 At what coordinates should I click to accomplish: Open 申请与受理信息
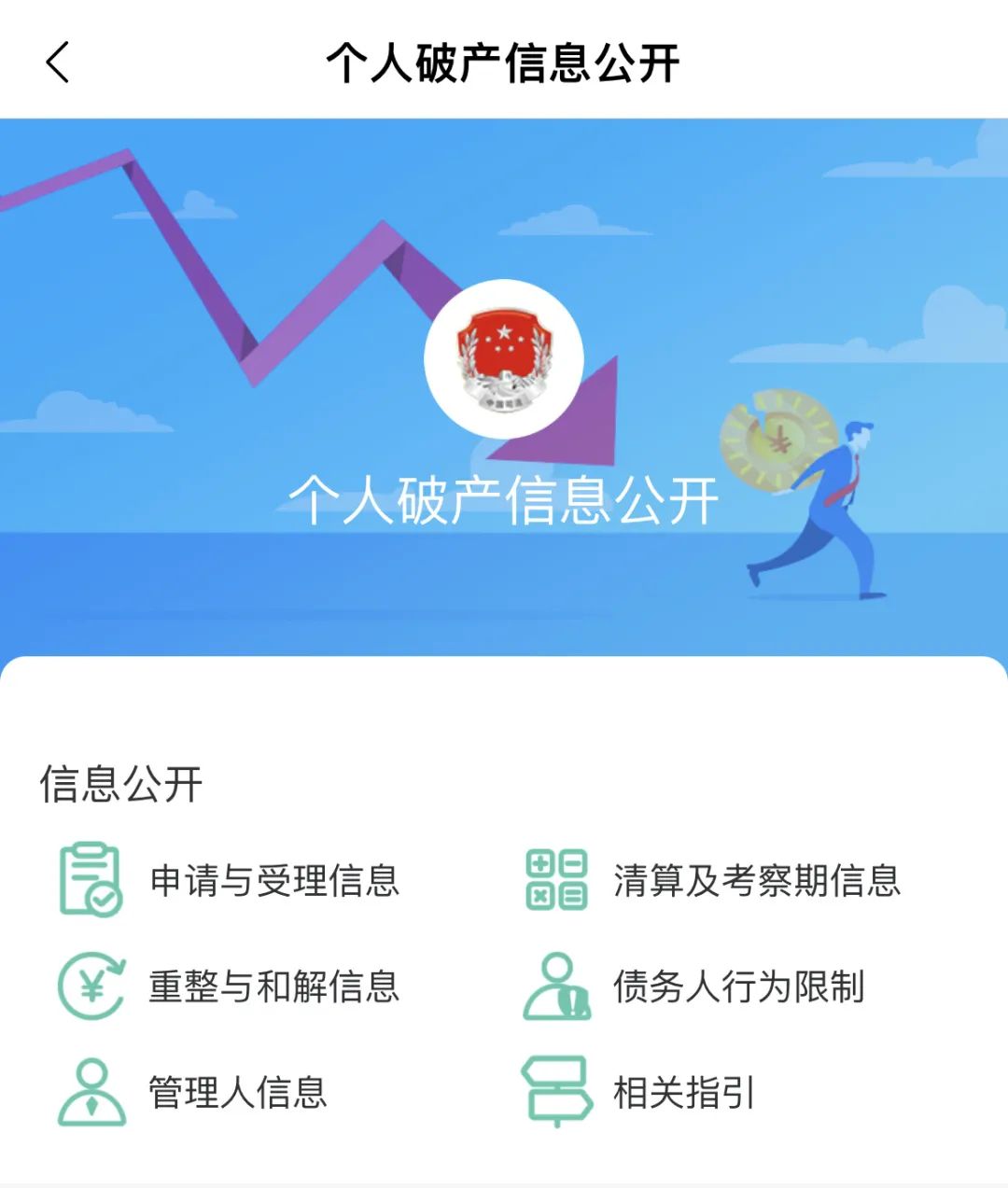[273, 880]
